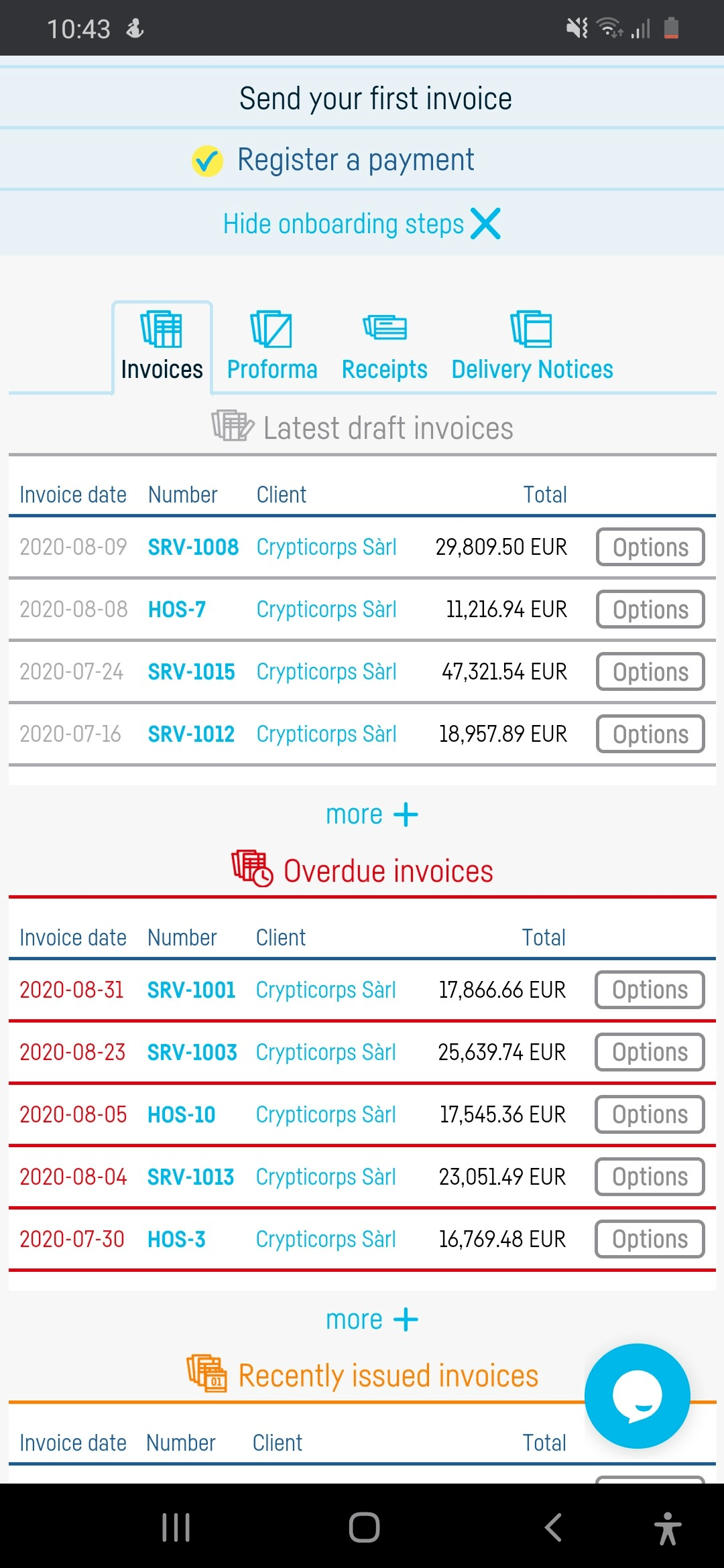
Task: Show more latest draft invoices
Action: [371, 815]
